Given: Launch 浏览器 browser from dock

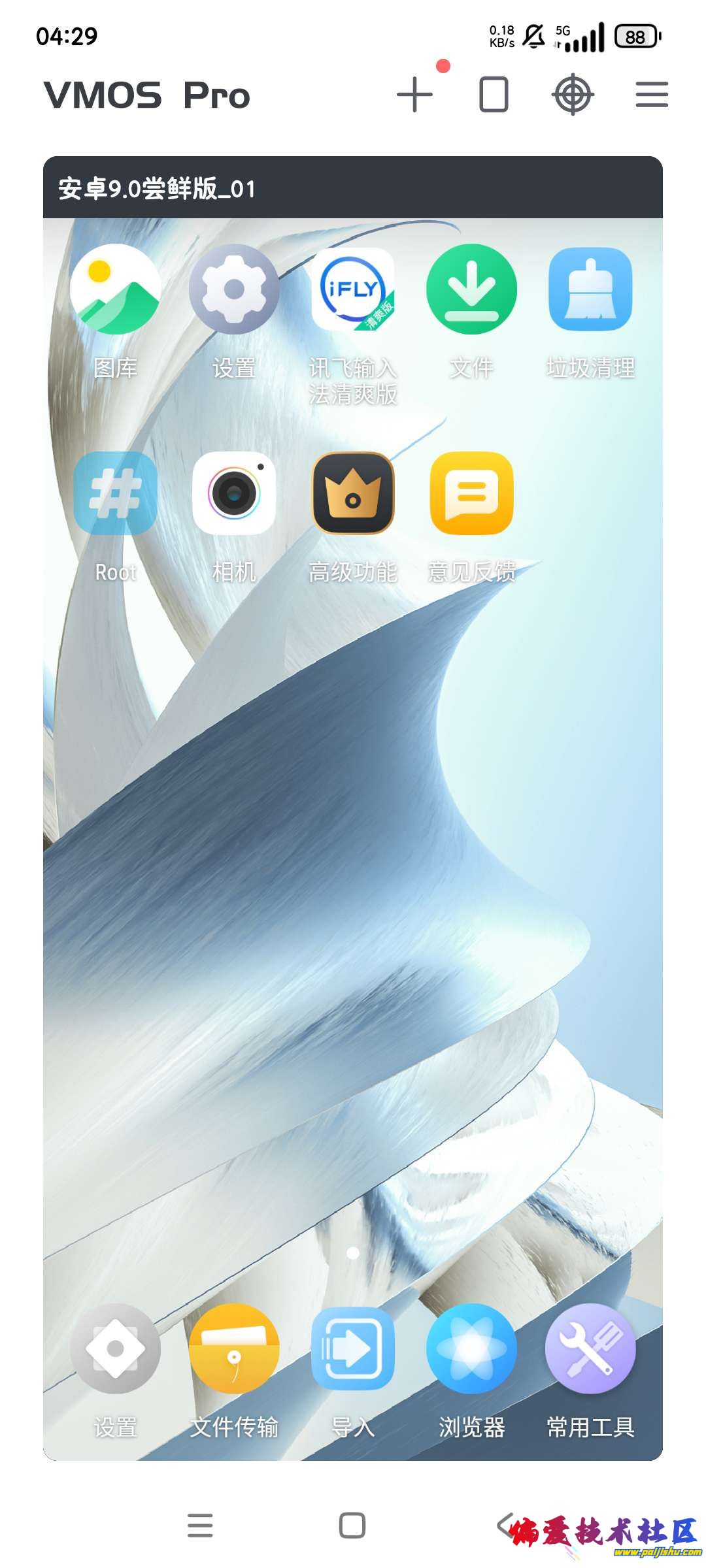Looking at the screenshot, I should [x=471, y=1348].
